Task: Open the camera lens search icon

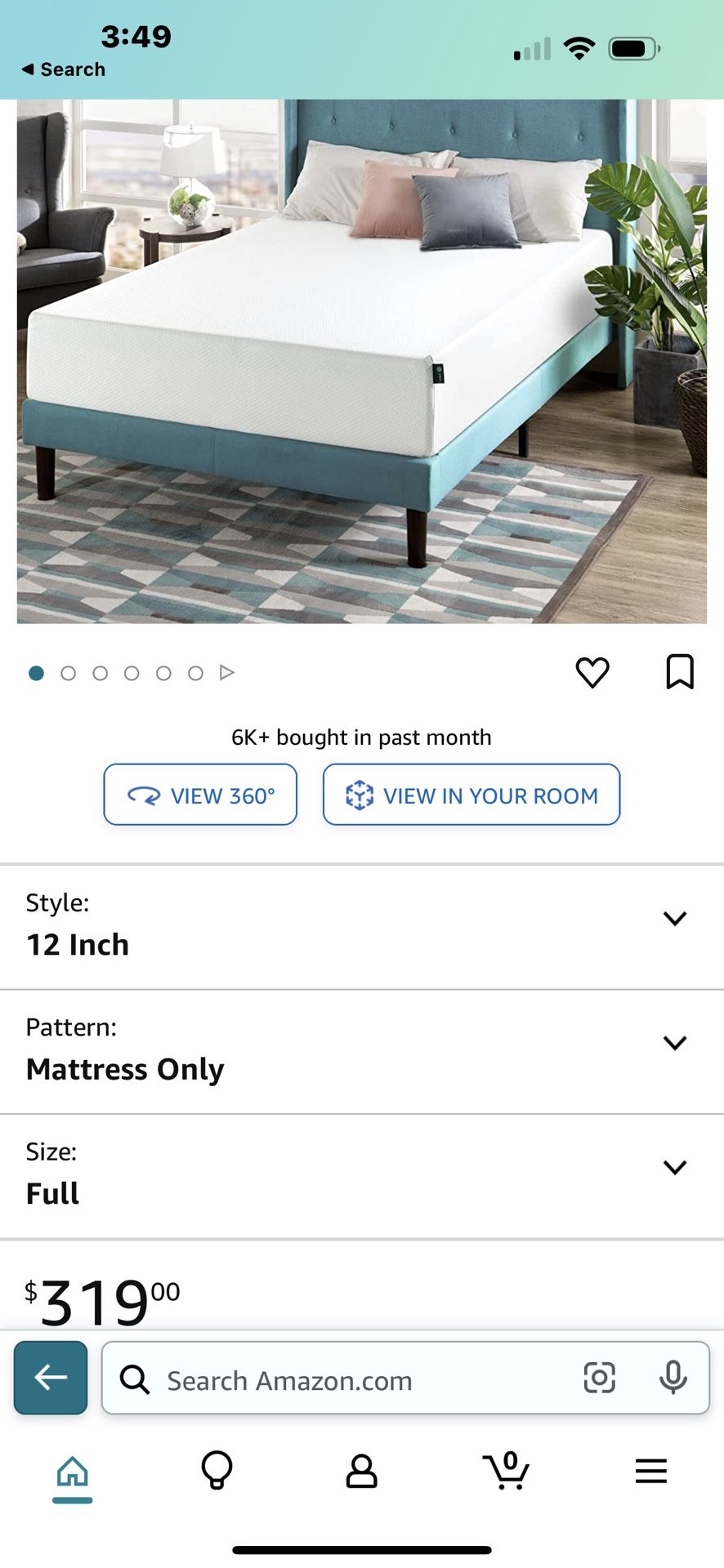Action: (x=599, y=1378)
